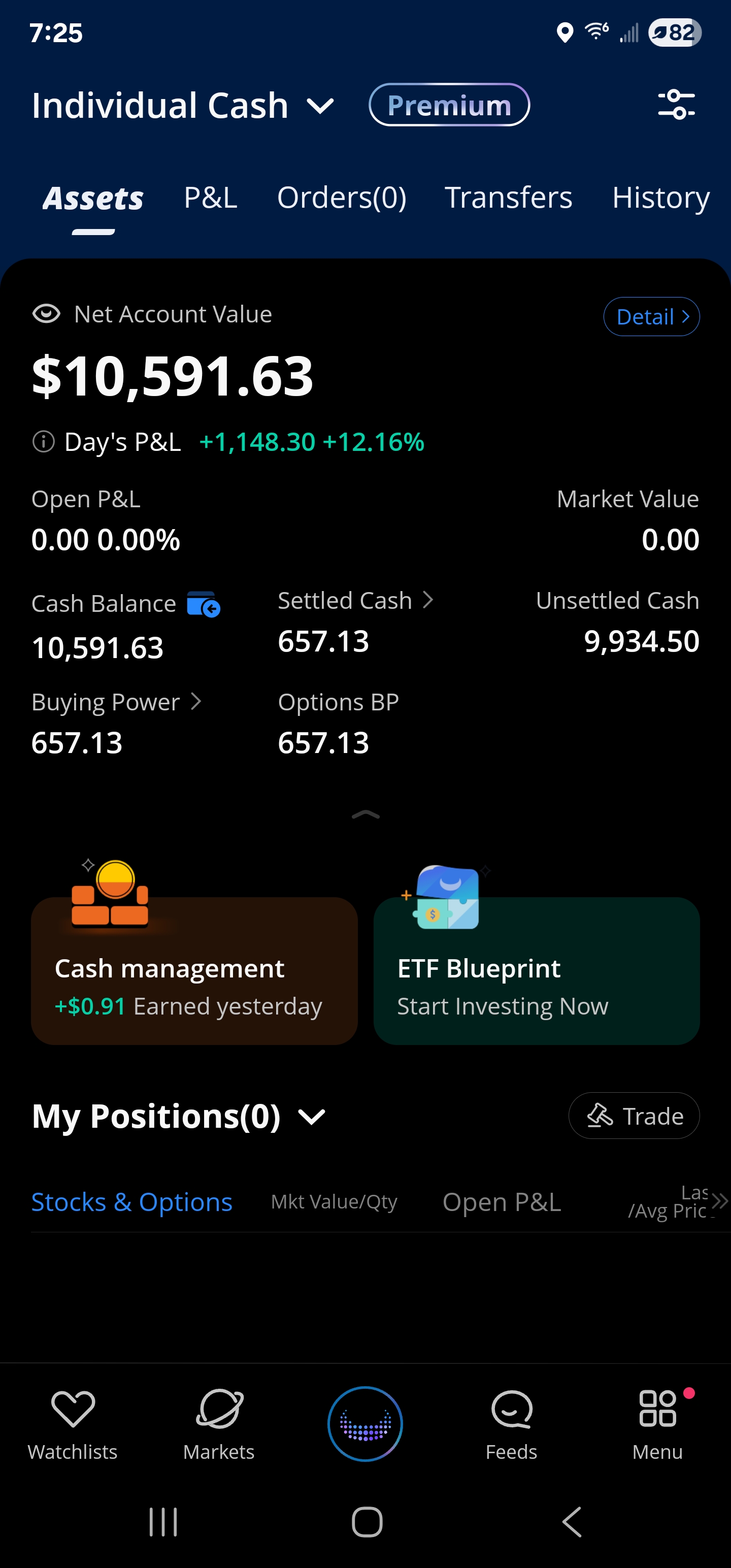Hide net account value with eye icon
This screenshot has height=1568, width=731.
(x=46, y=314)
